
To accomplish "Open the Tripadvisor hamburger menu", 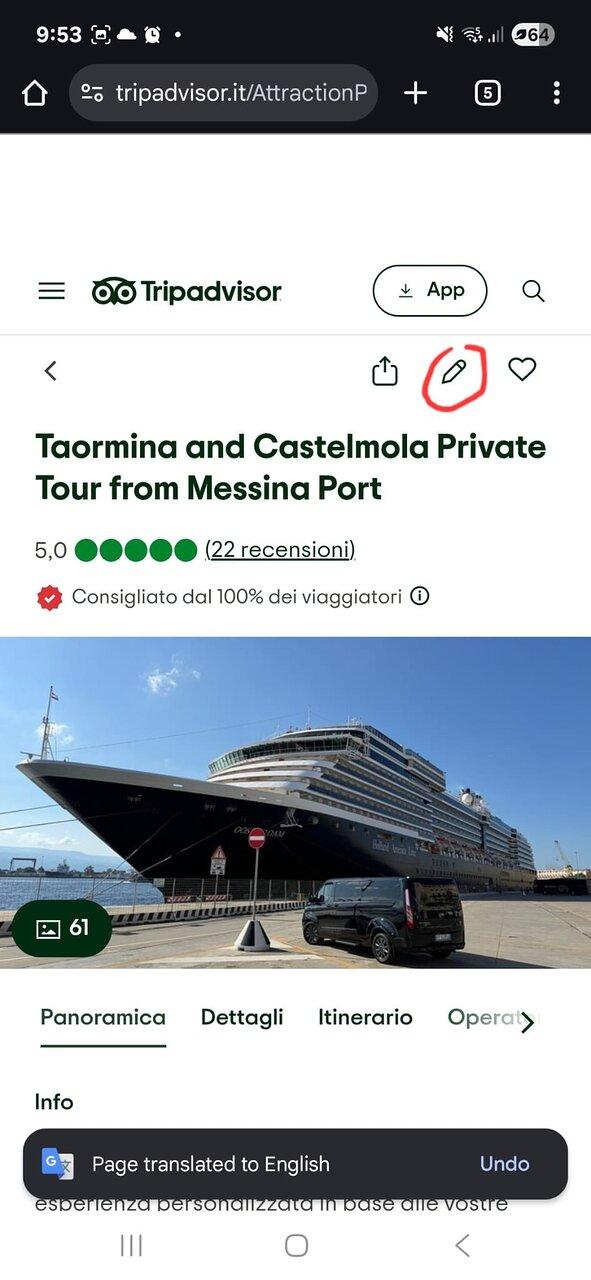I will point(51,291).
